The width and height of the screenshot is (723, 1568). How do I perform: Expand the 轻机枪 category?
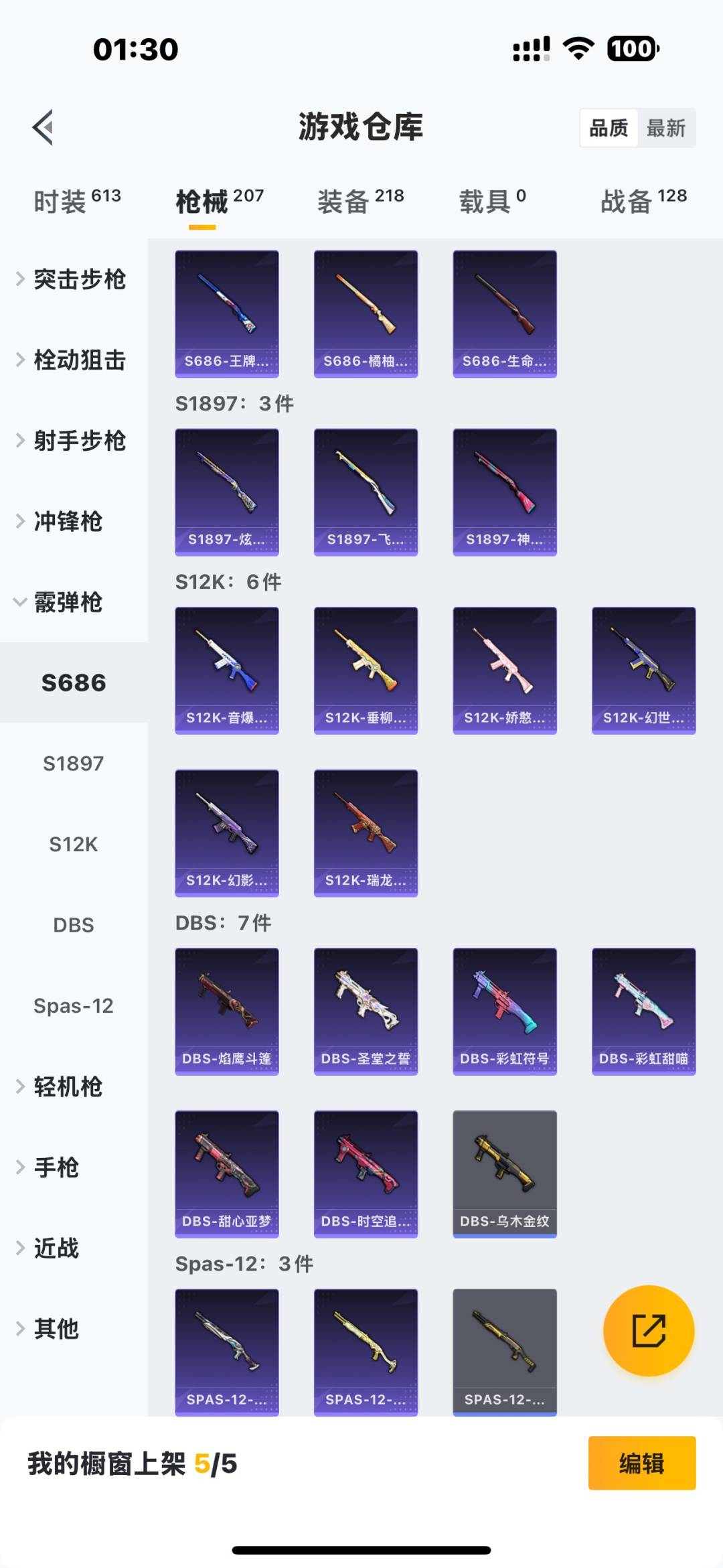[x=67, y=1086]
